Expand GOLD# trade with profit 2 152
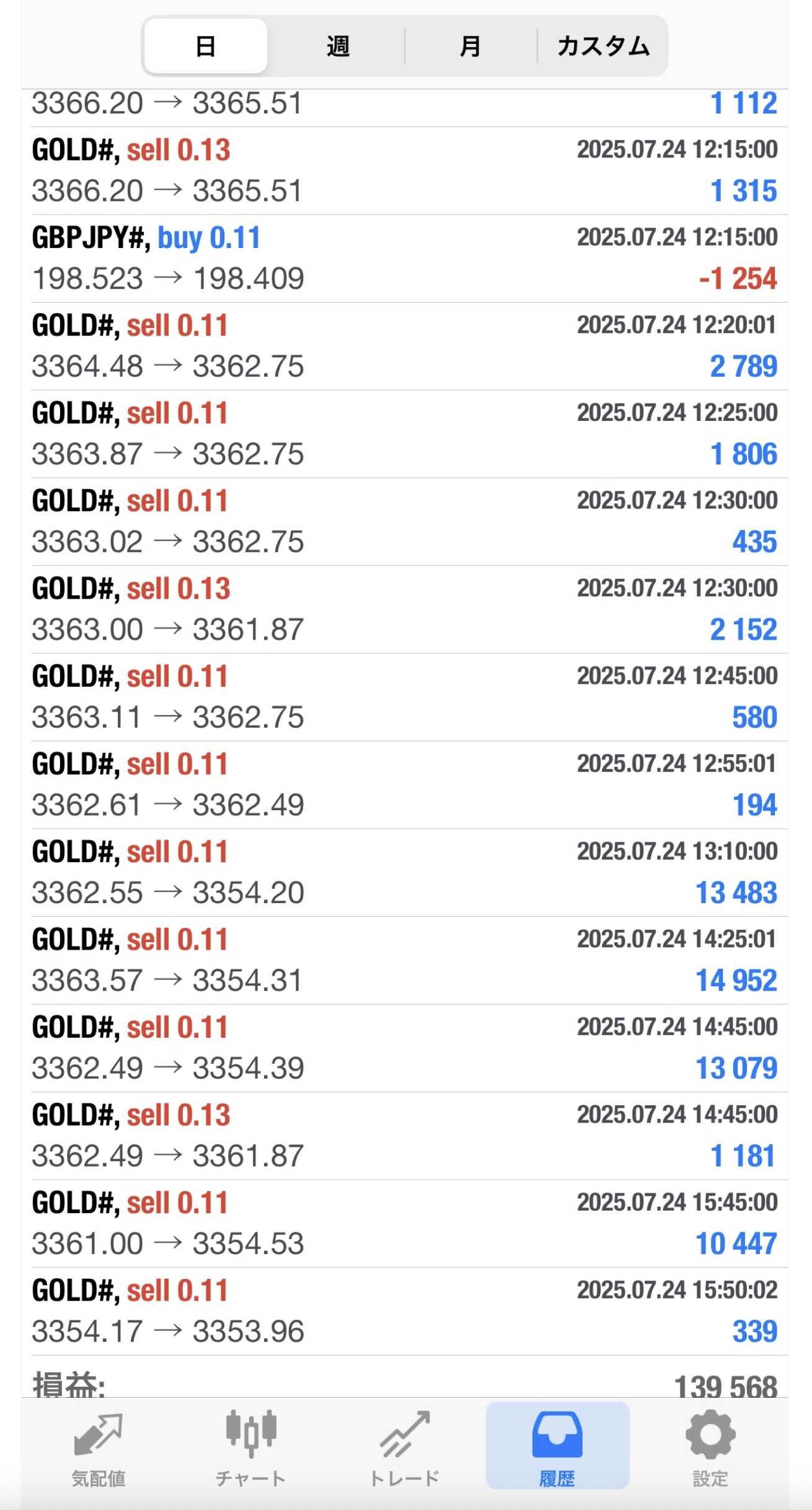This screenshot has width=812, height=1510. pyautogui.click(x=404, y=609)
